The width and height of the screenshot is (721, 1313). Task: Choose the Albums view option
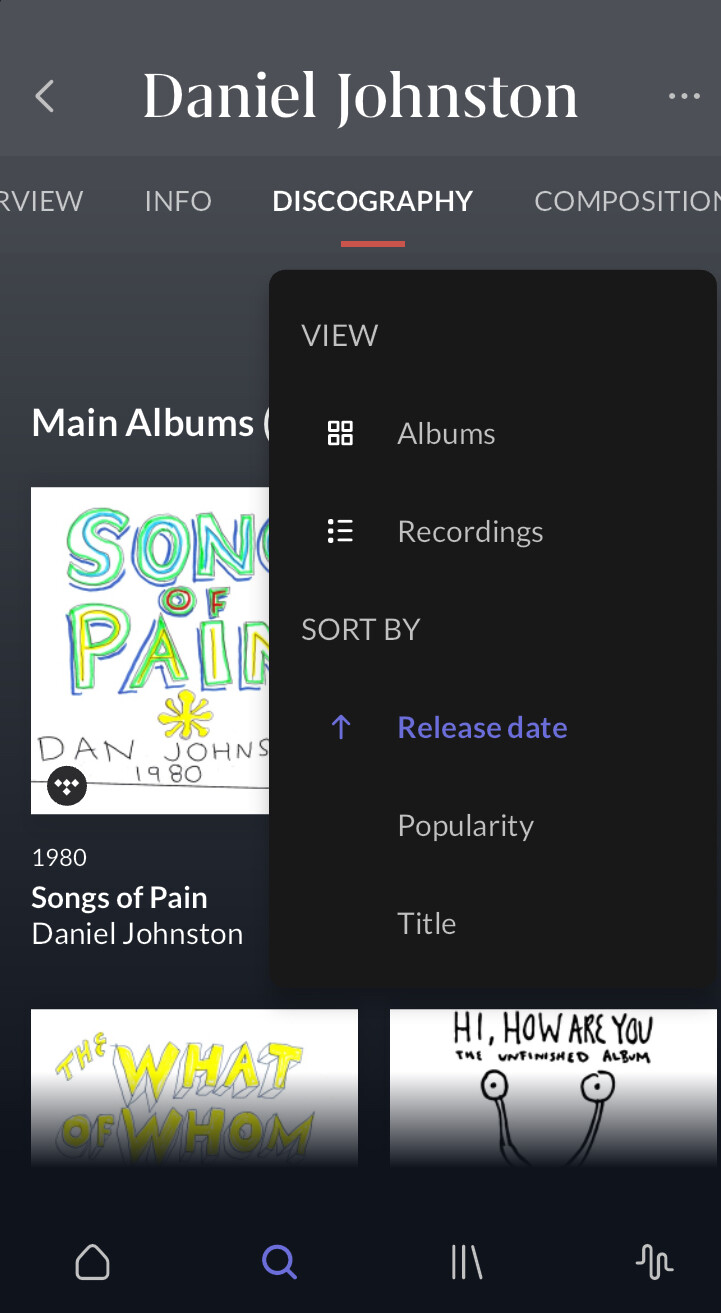pyautogui.click(x=446, y=434)
